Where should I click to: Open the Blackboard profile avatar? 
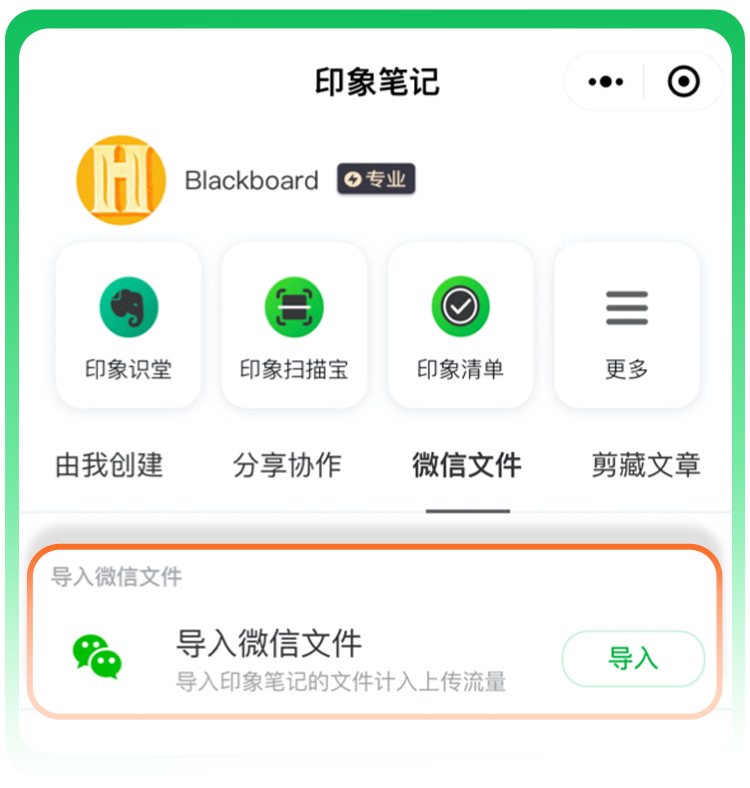[121, 180]
